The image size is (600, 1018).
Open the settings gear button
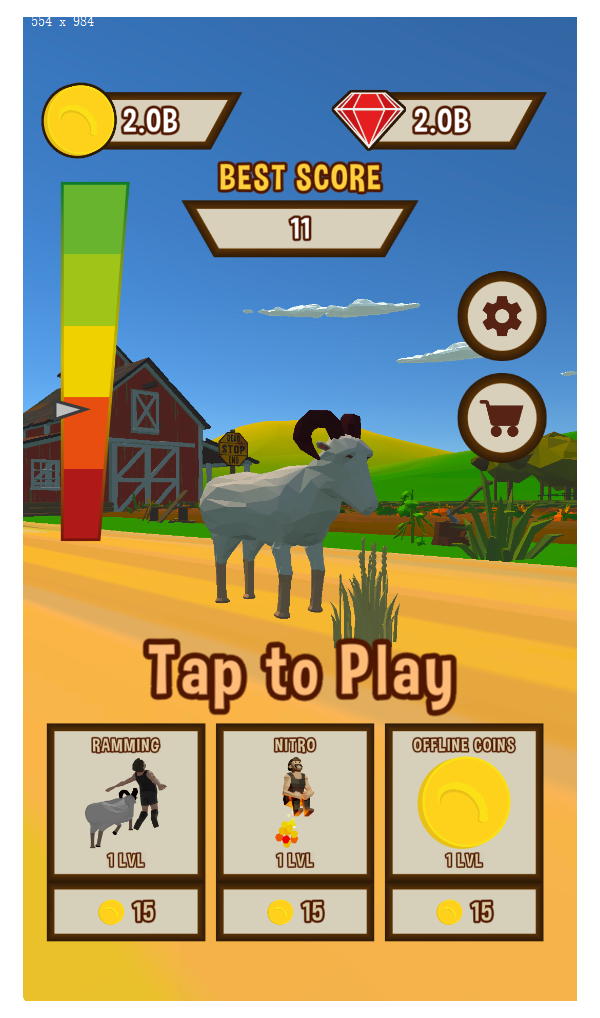point(502,316)
